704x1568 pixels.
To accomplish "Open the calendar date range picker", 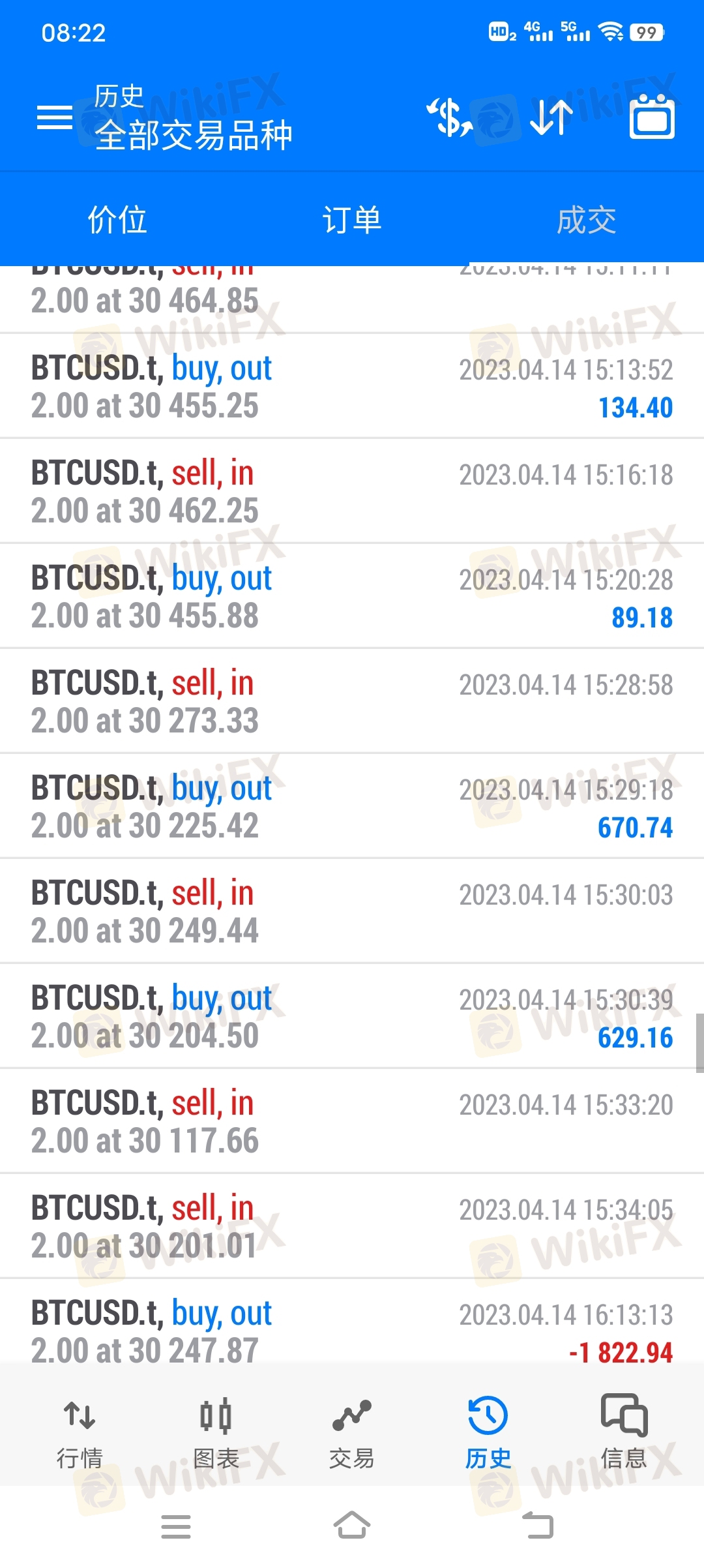I will click(652, 118).
